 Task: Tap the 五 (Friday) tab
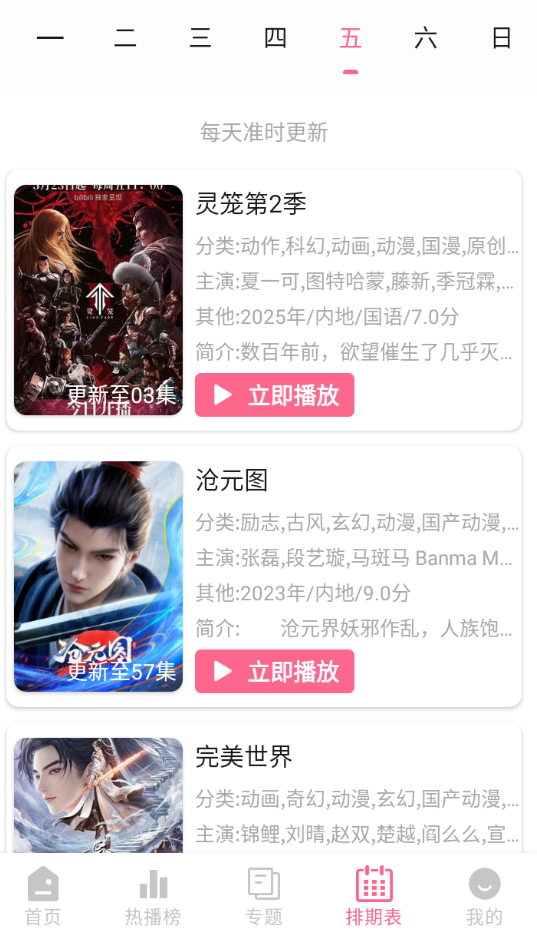click(x=350, y=39)
